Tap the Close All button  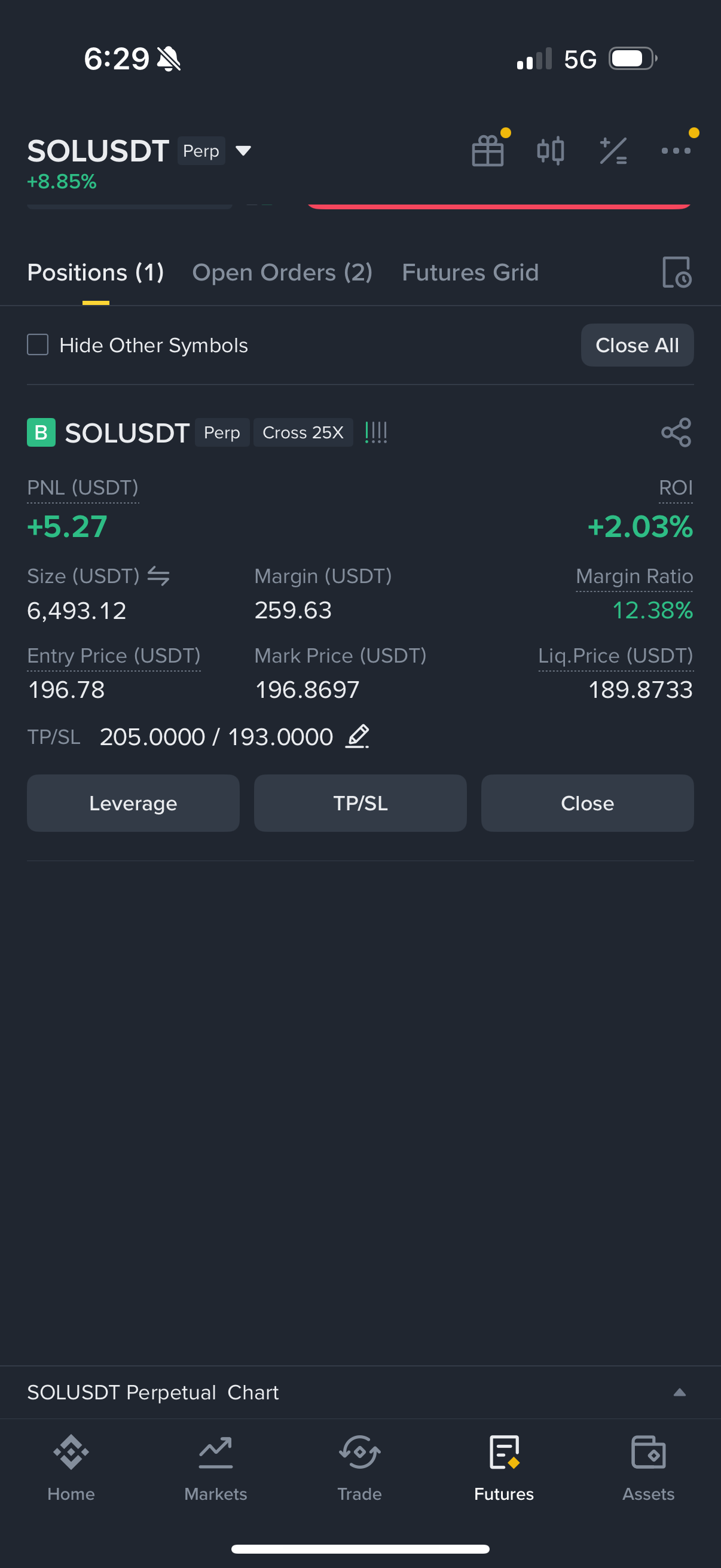tap(637, 345)
